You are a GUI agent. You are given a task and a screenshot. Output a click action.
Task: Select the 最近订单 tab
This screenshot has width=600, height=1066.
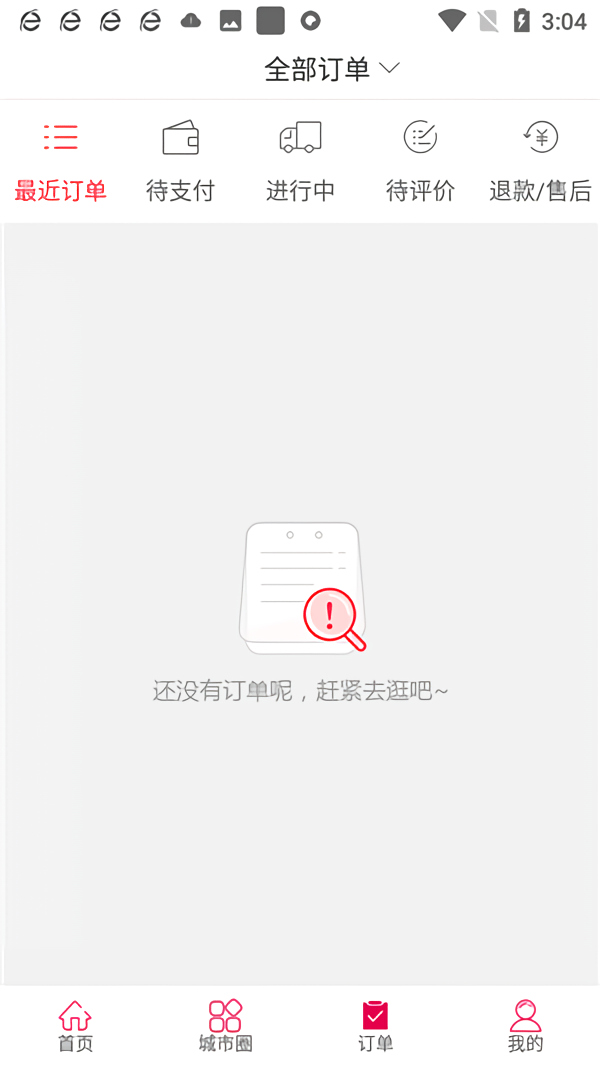tap(61, 162)
